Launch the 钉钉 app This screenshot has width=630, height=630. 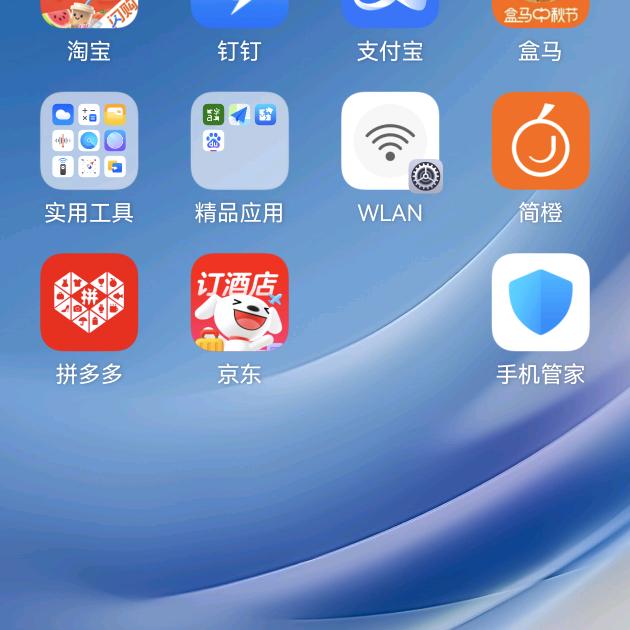click(x=240, y=14)
